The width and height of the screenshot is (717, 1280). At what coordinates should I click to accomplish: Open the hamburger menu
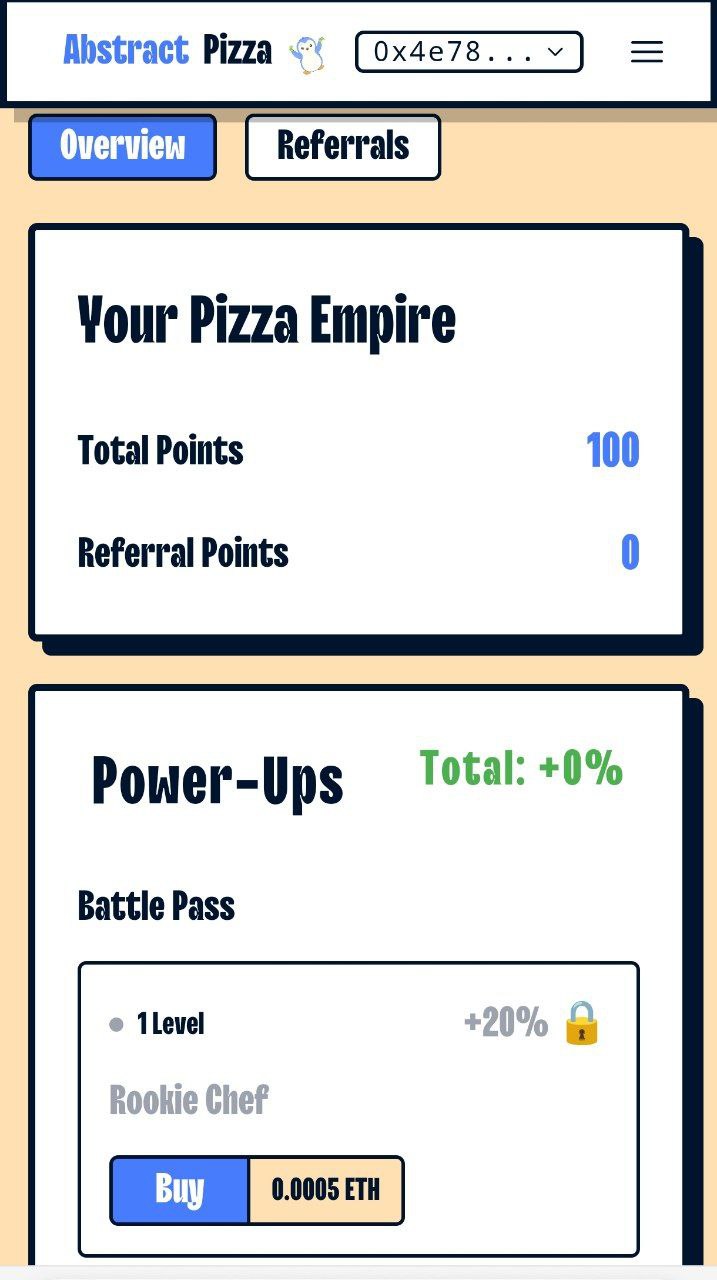pyautogui.click(x=647, y=52)
